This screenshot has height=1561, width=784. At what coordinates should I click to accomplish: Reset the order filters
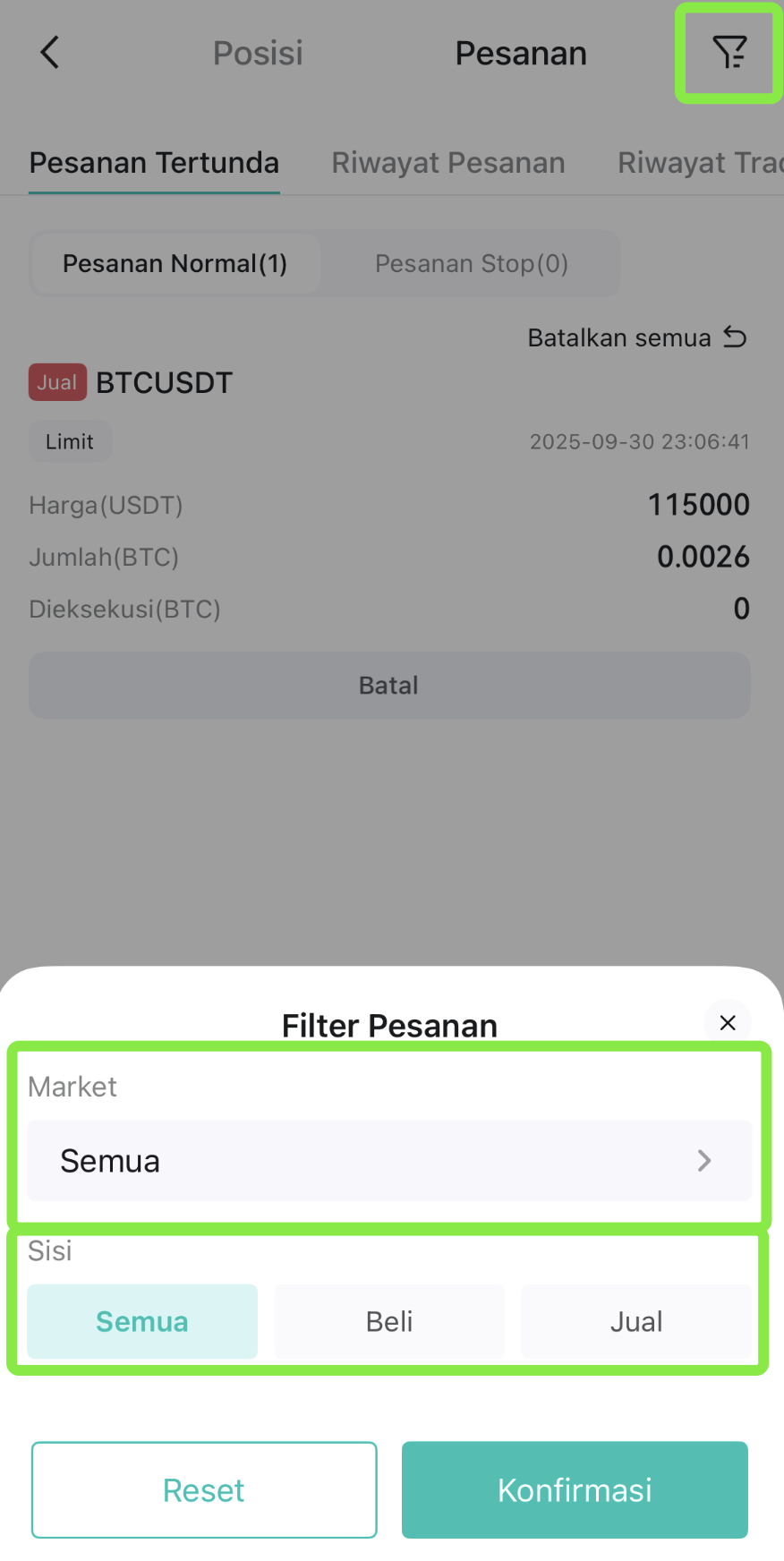[x=204, y=1489]
